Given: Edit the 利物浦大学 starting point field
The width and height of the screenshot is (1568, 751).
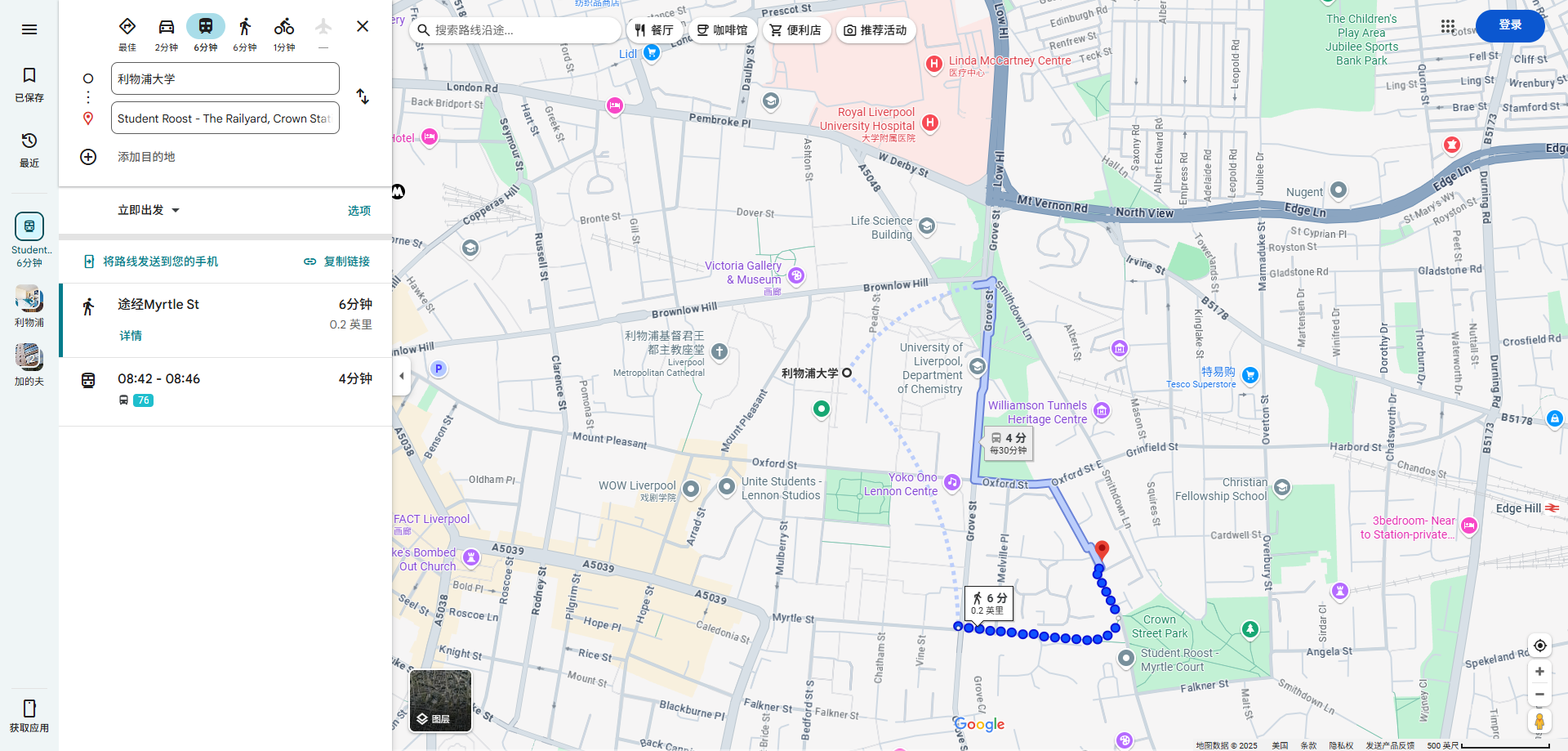Looking at the screenshot, I should (225, 79).
